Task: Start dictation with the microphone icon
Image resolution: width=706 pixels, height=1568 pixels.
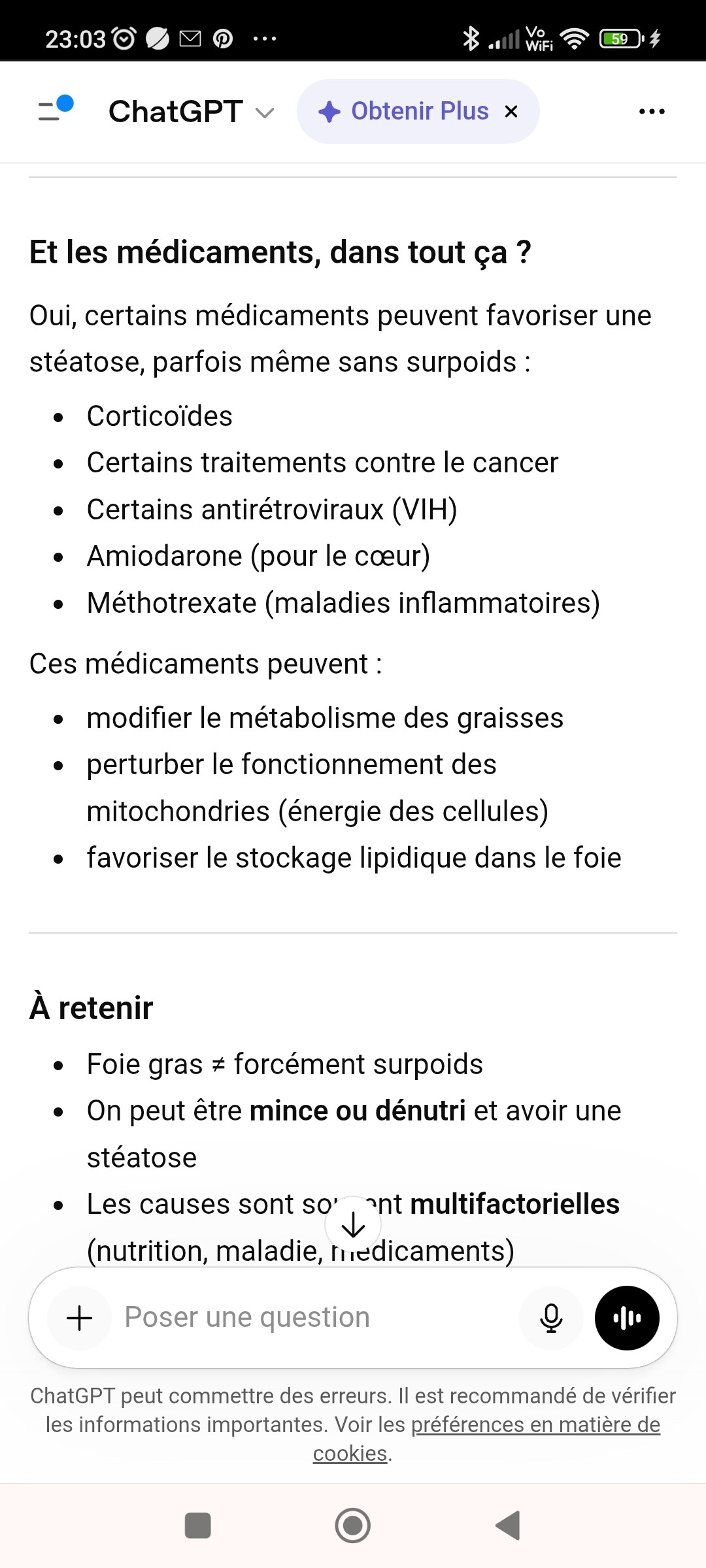Action: click(551, 1318)
